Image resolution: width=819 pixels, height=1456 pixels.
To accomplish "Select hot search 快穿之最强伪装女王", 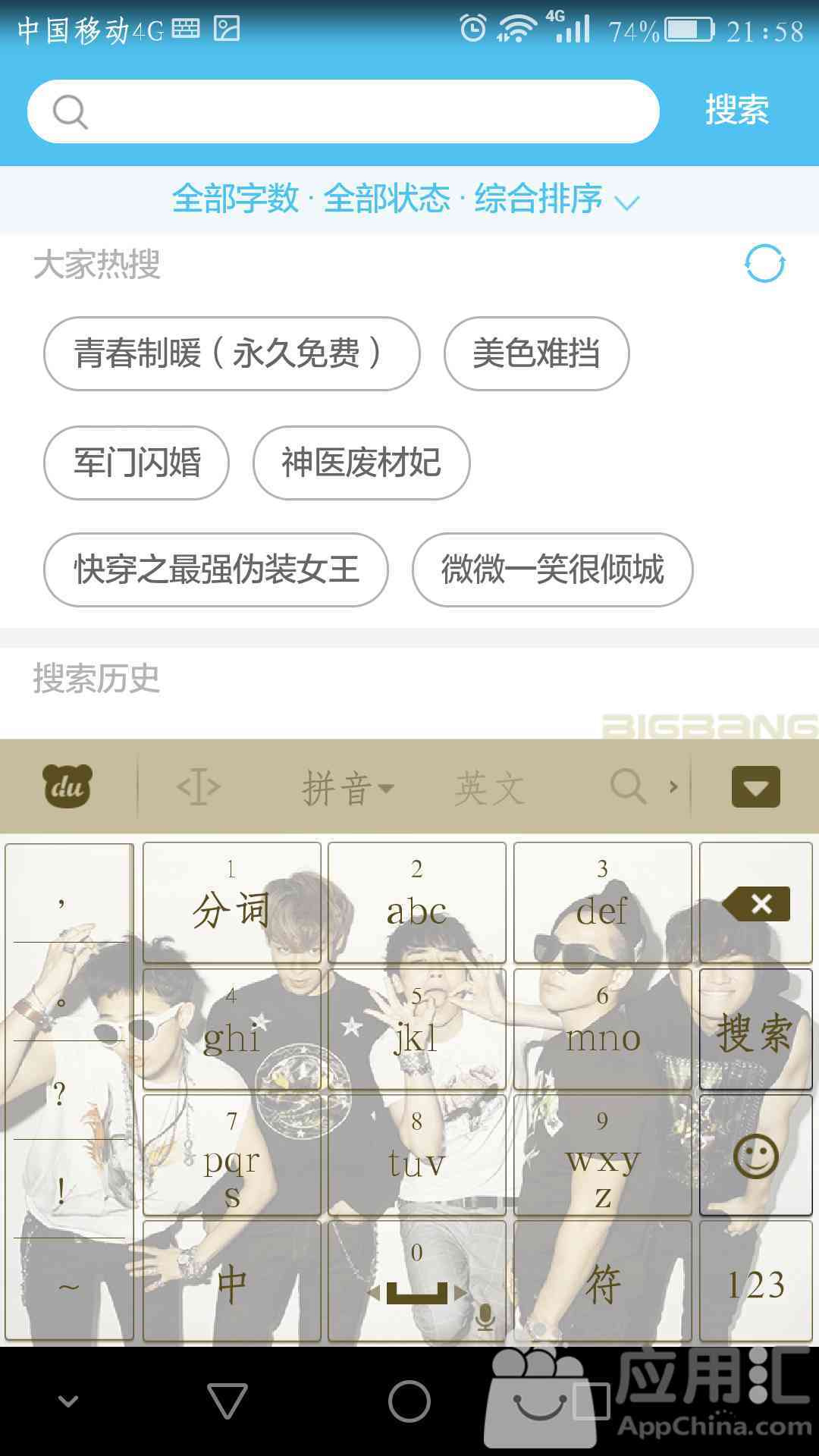I will tap(216, 570).
